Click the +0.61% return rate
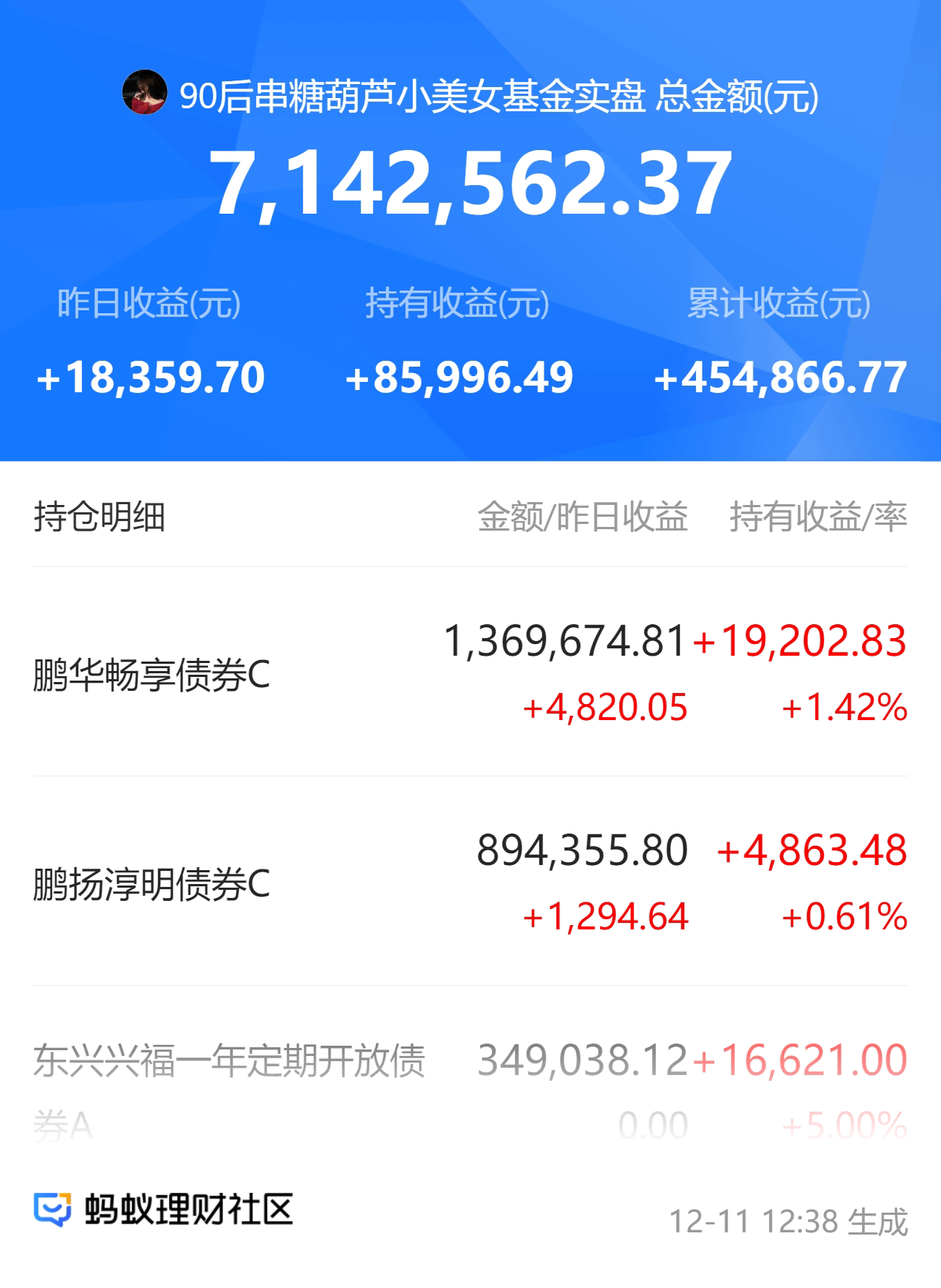 [x=841, y=918]
